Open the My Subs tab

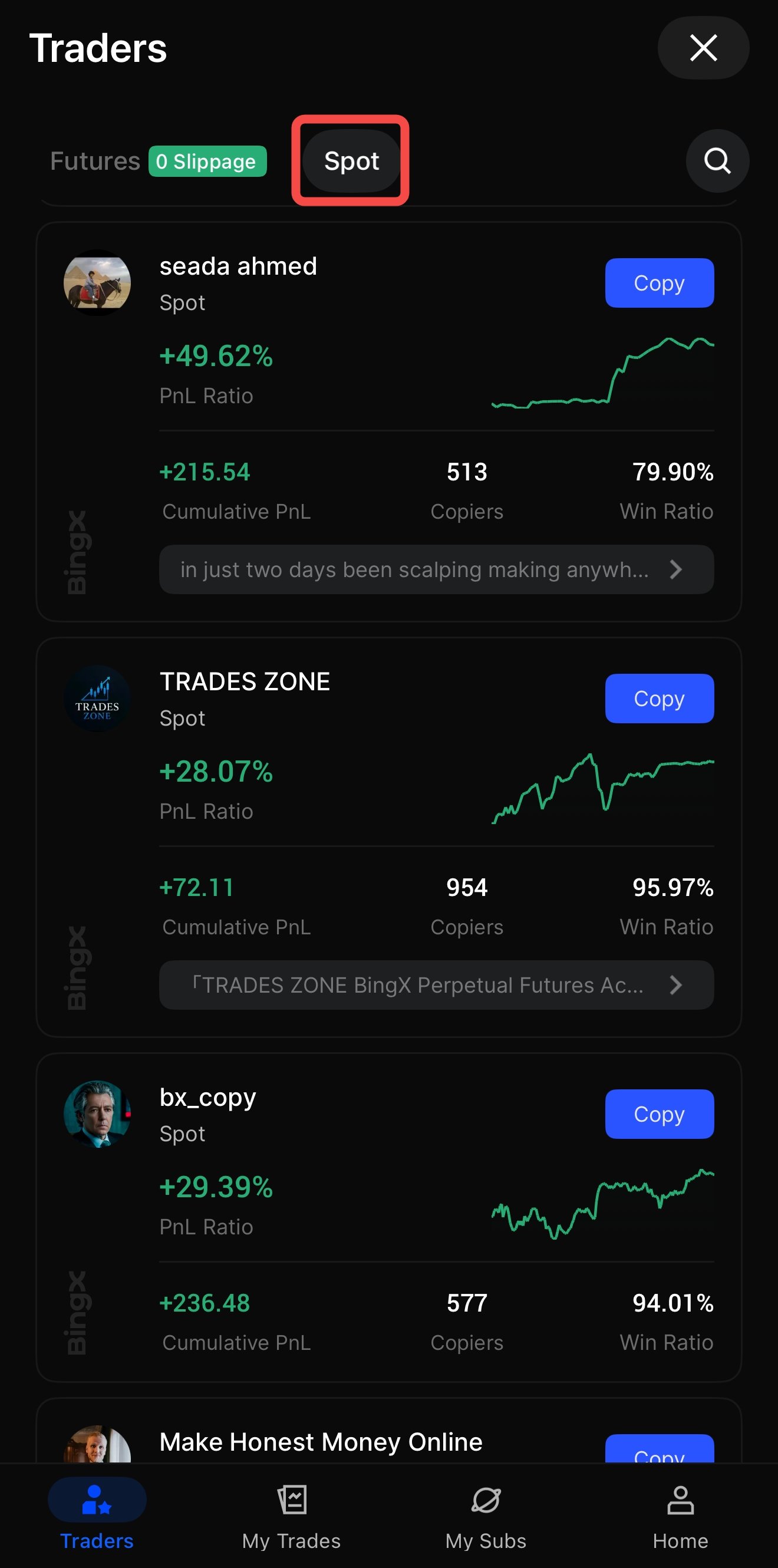point(485,1516)
